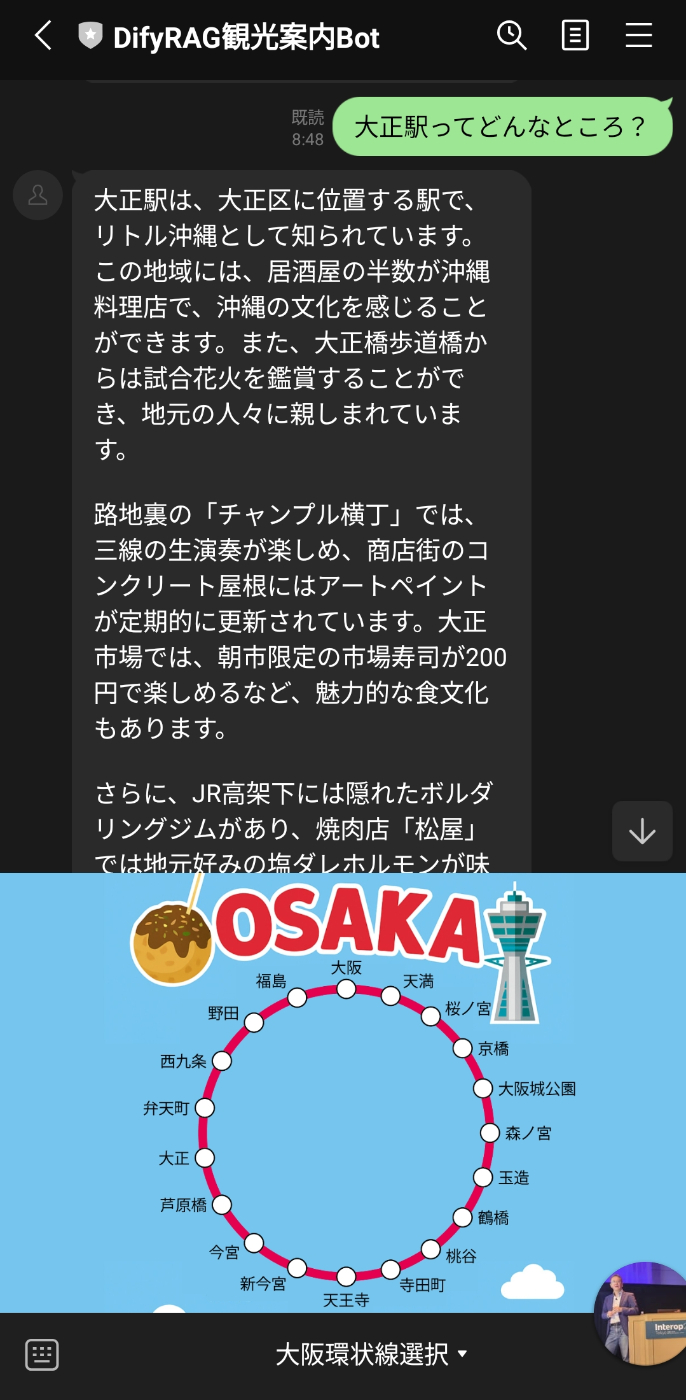Open the bot's profile avatar
The width and height of the screenshot is (686, 1400).
click(x=38, y=195)
